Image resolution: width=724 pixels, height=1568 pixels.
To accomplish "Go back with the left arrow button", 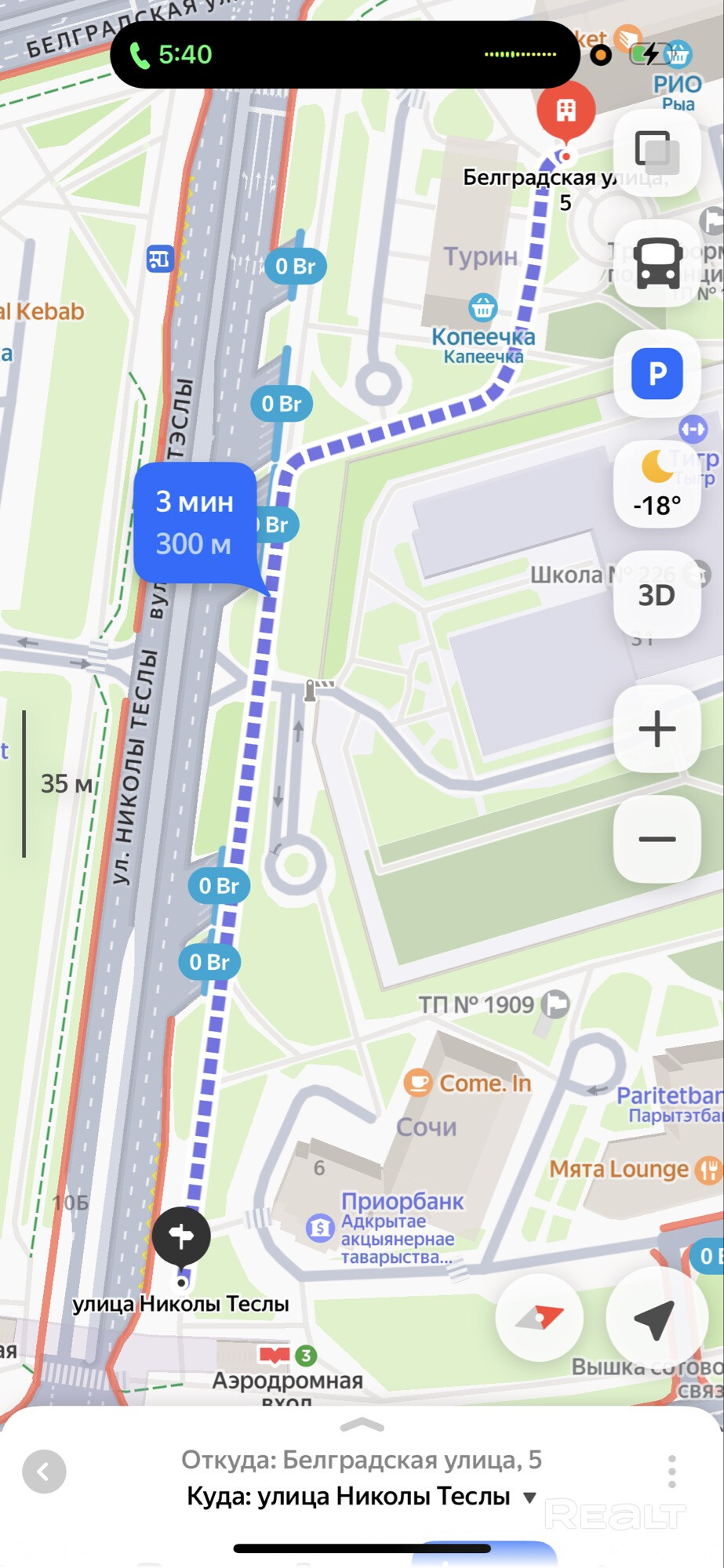I will coord(44,1472).
